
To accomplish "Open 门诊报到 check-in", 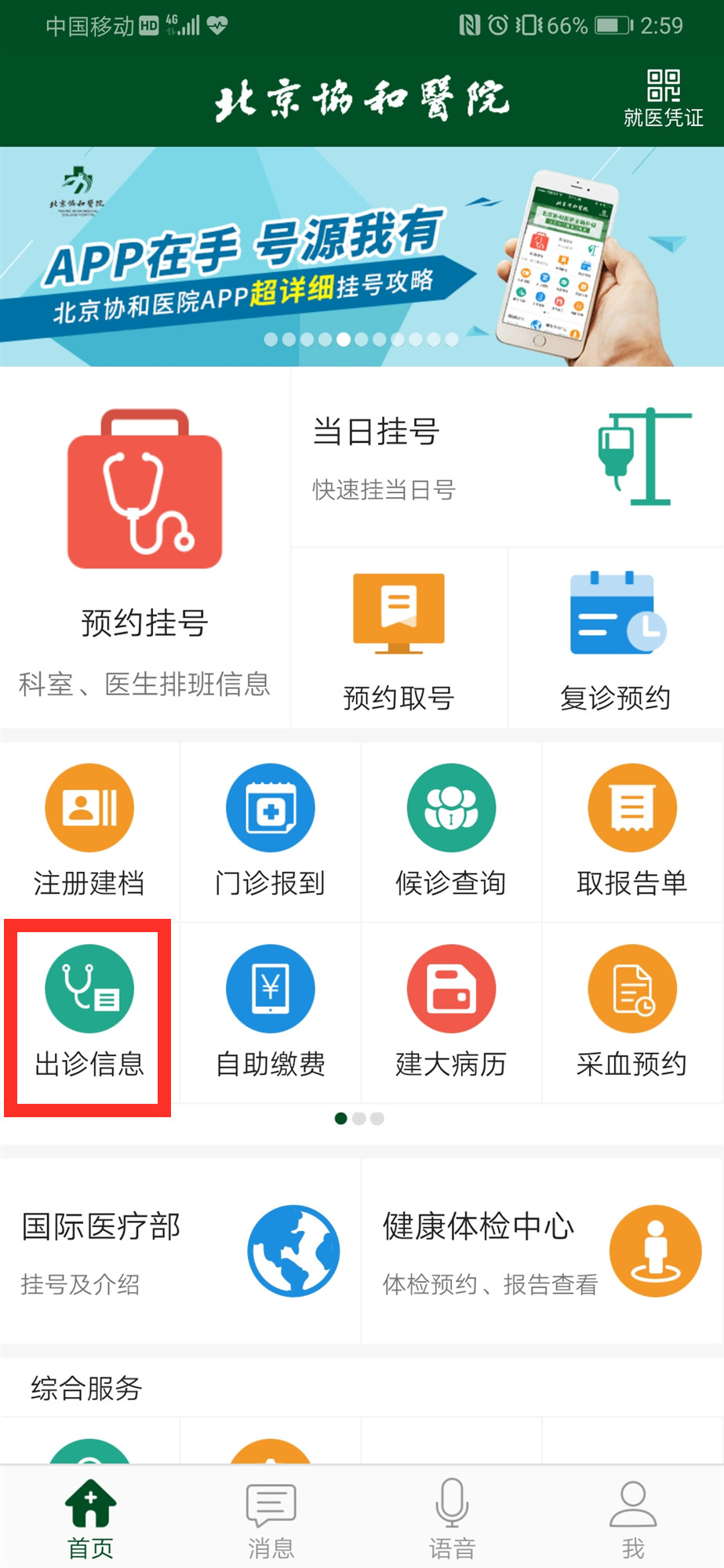I will 270,831.
